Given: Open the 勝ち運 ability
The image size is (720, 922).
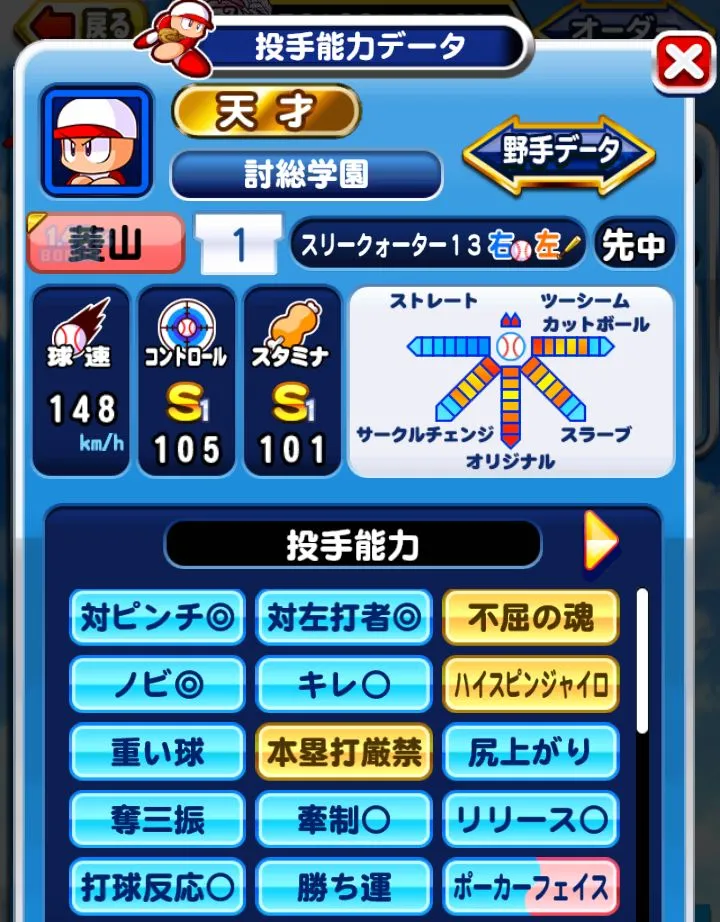Looking at the screenshot, I should 344,887.
